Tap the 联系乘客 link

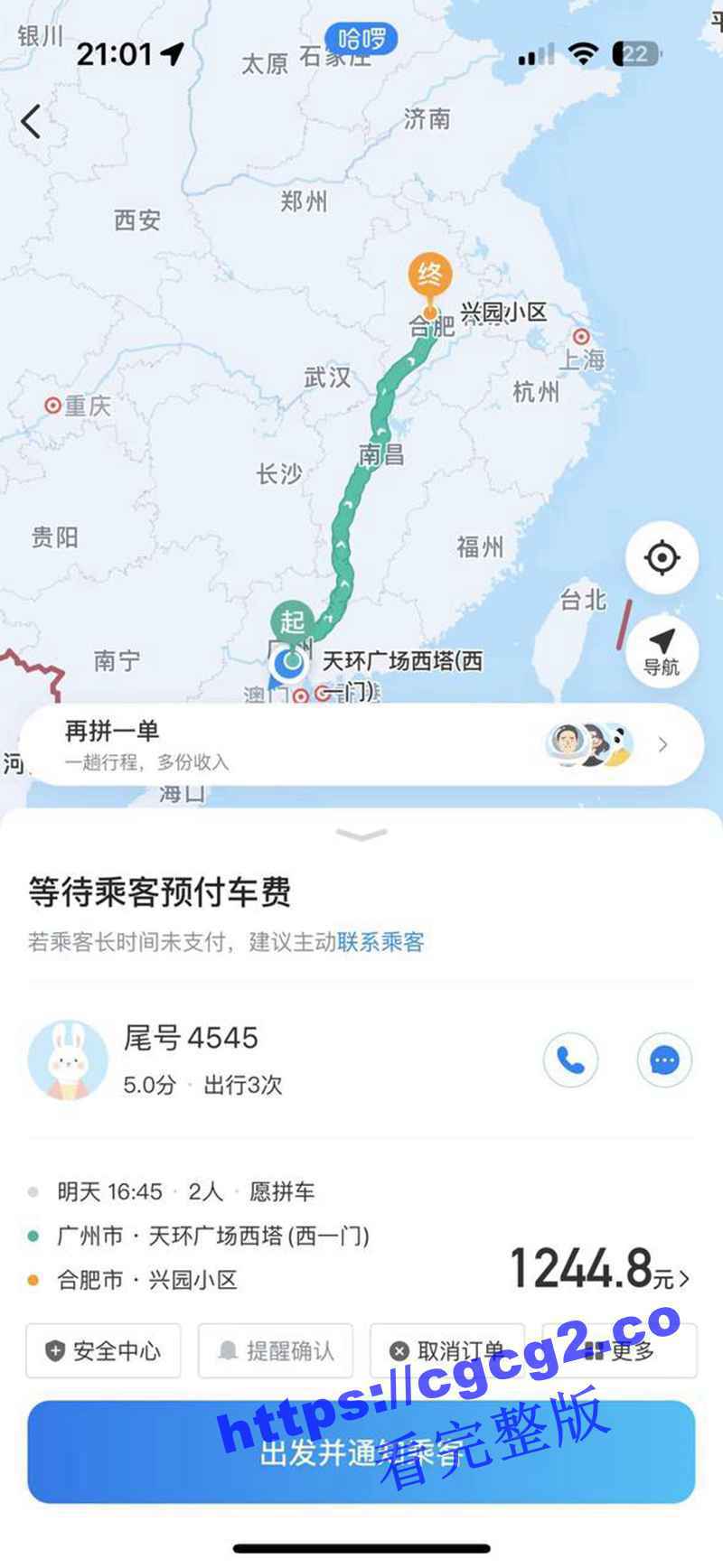(380, 942)
